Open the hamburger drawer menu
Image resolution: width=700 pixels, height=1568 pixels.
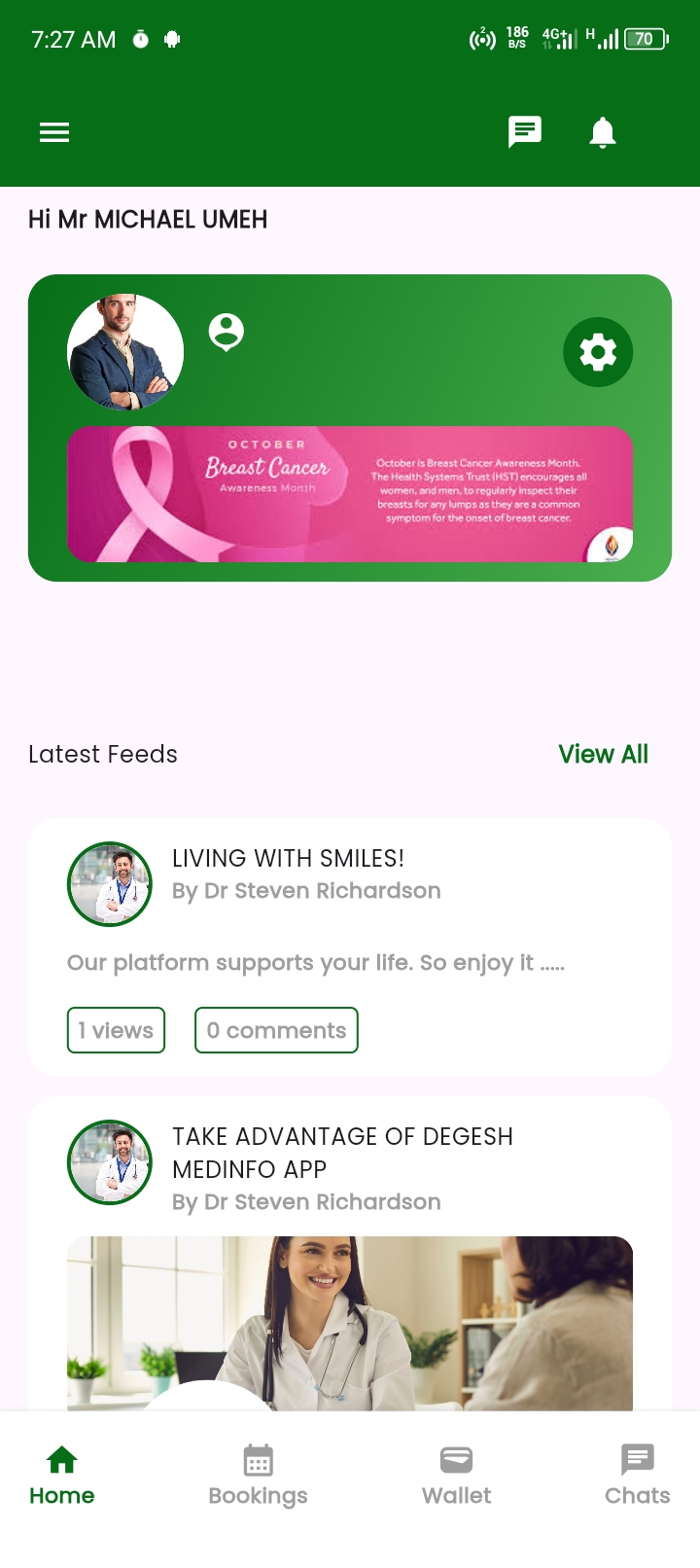tap(54, 132)
